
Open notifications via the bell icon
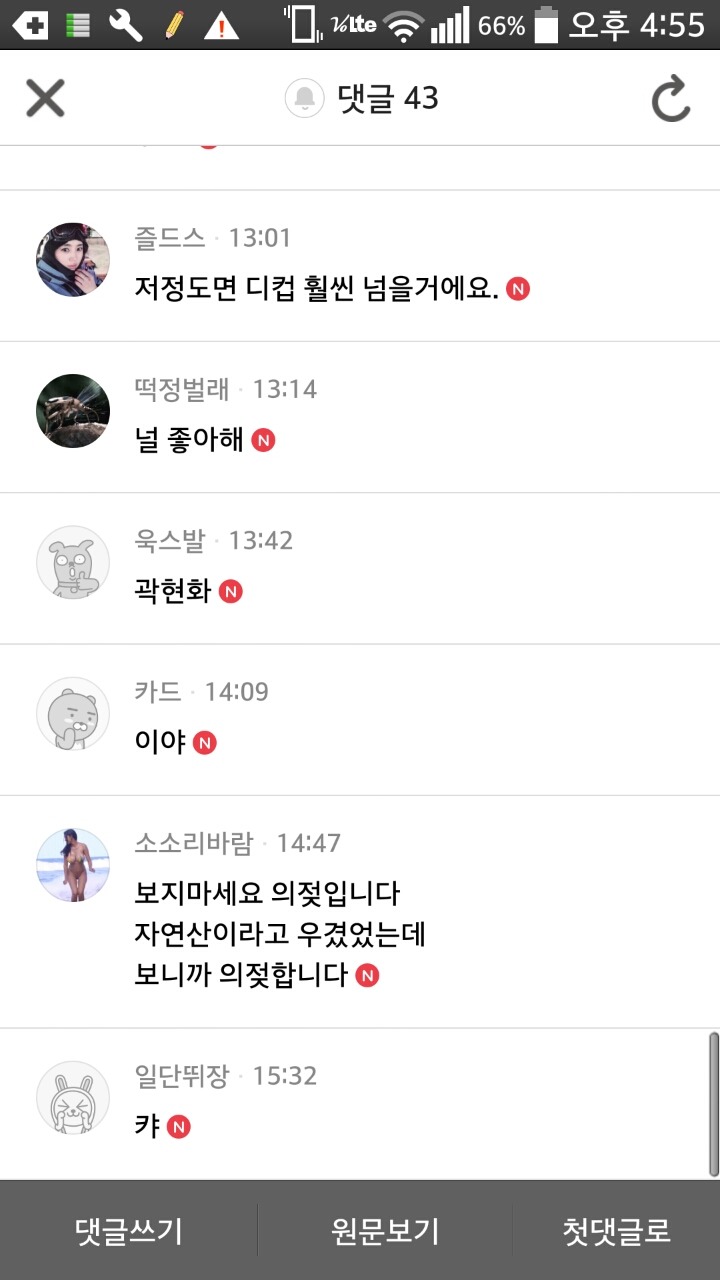305,98
